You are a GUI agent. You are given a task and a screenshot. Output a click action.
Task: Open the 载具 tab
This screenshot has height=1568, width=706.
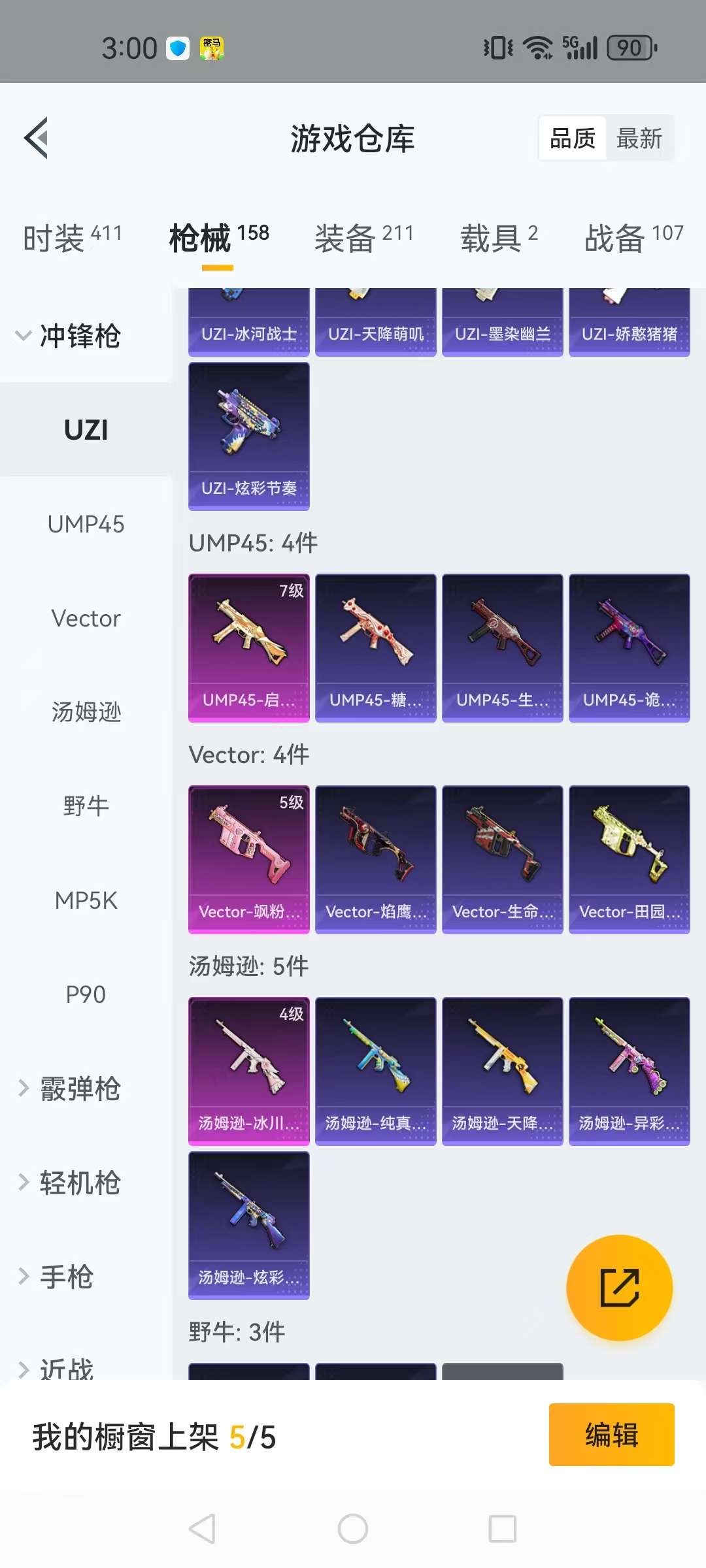499,237
